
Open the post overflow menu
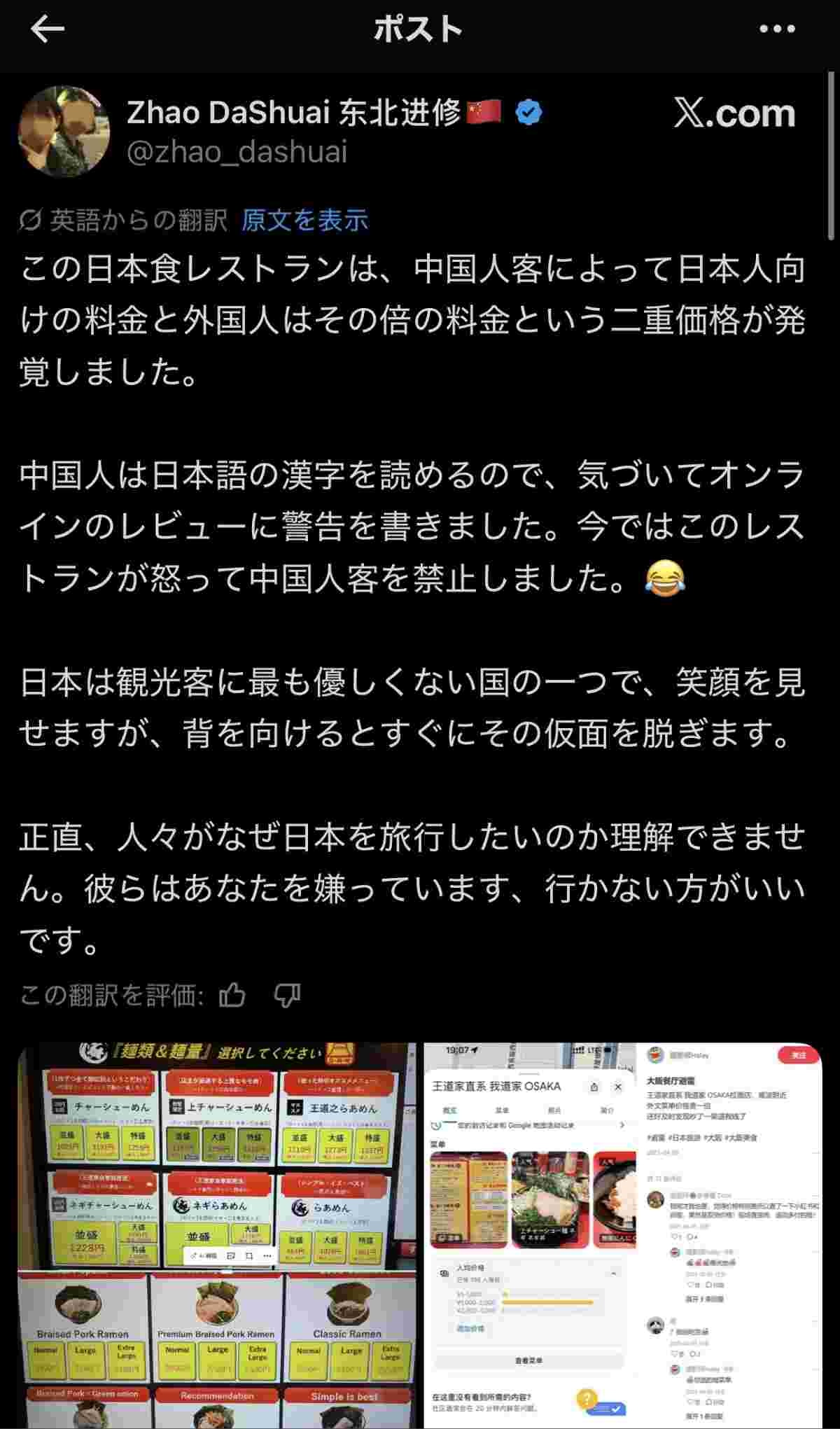[777, 29]
